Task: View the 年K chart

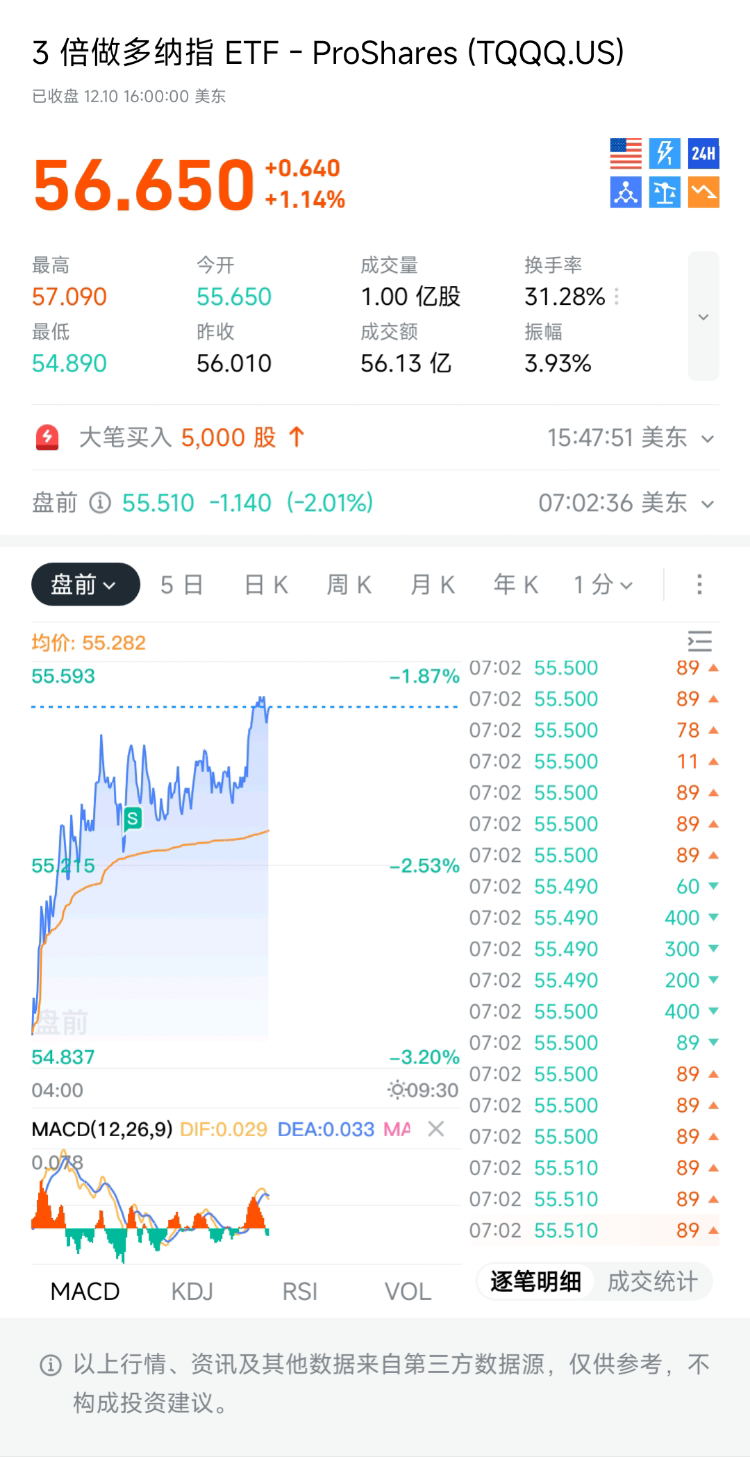Action: [x=515, y=585]
